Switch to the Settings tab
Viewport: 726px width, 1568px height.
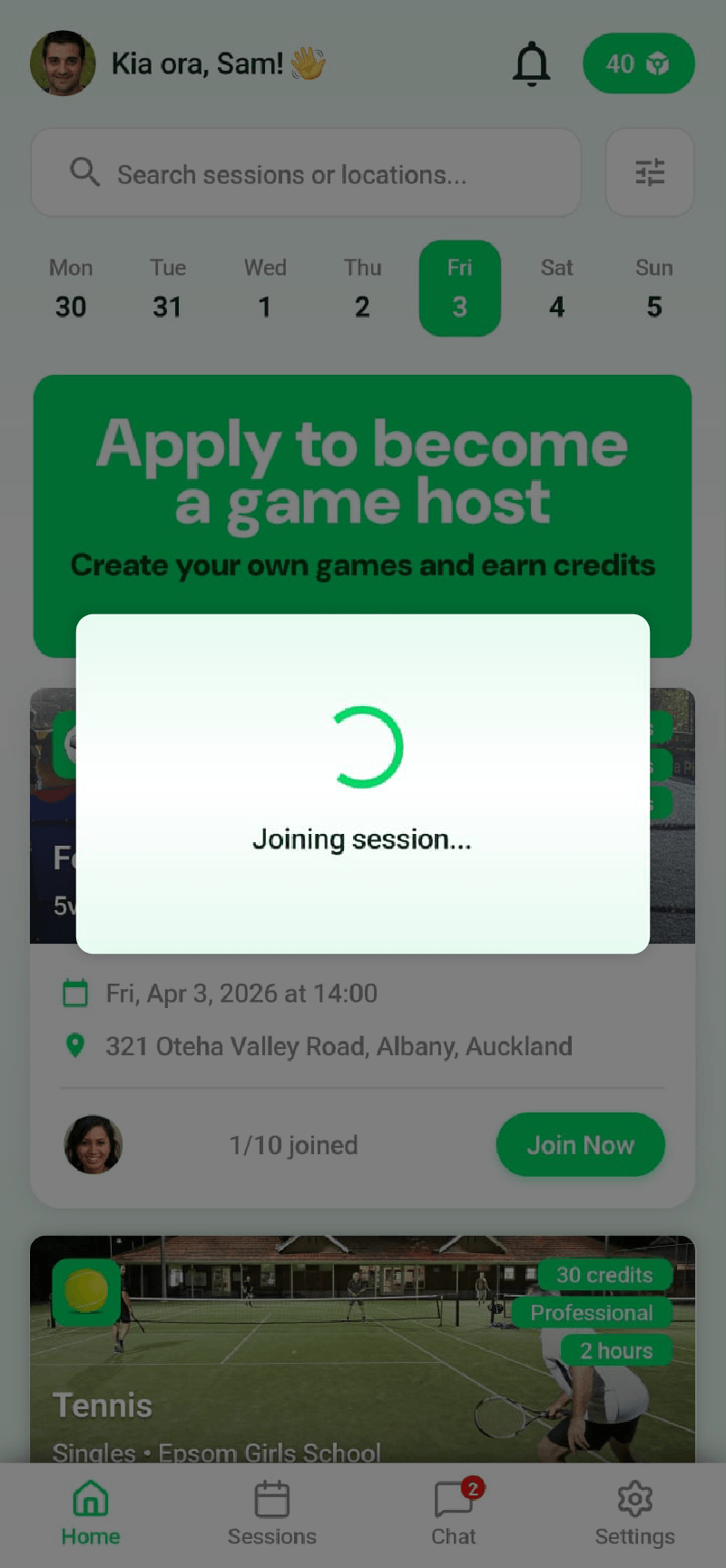(635, 1514)
